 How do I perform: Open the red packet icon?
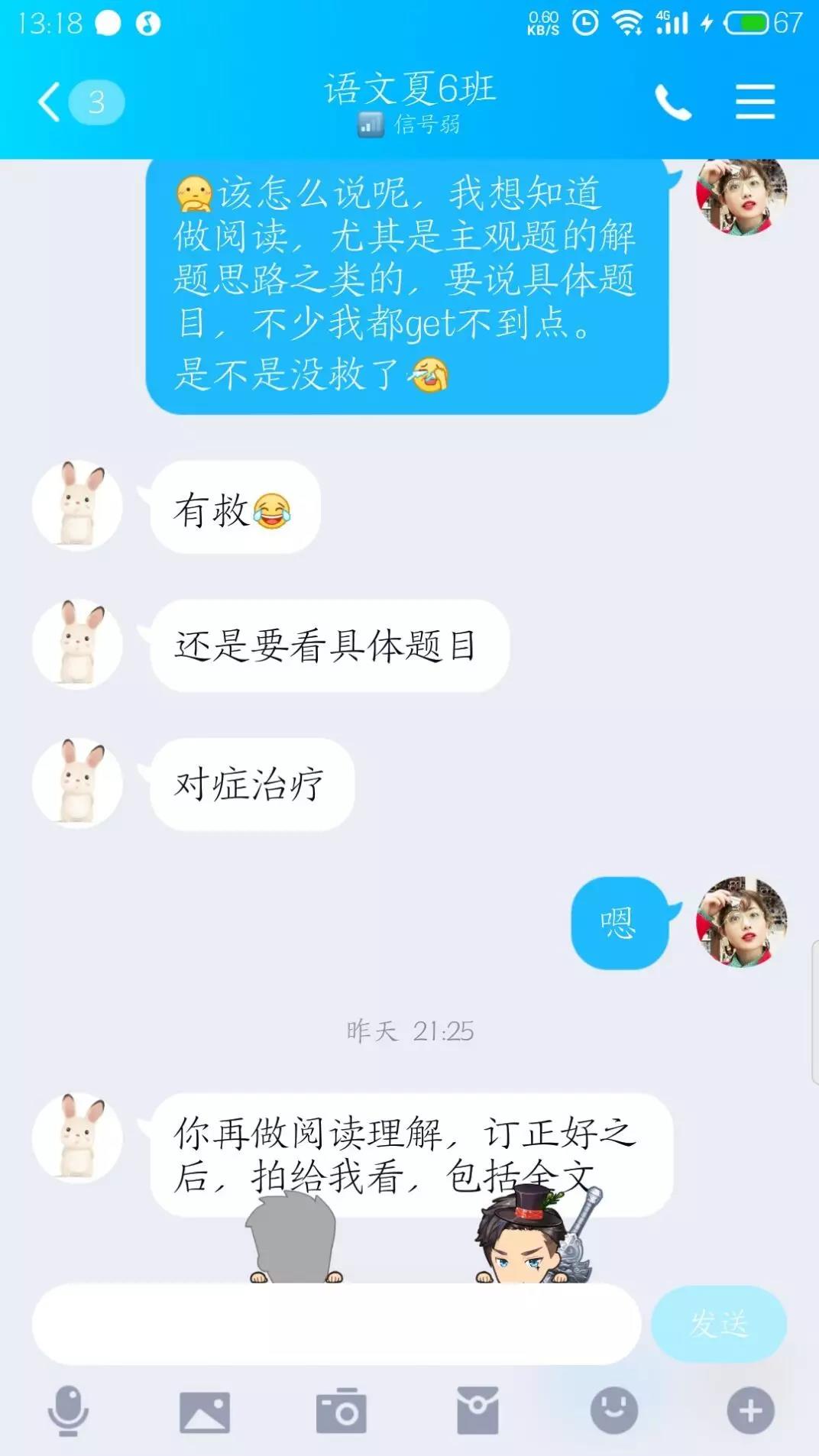(477, 1411)
